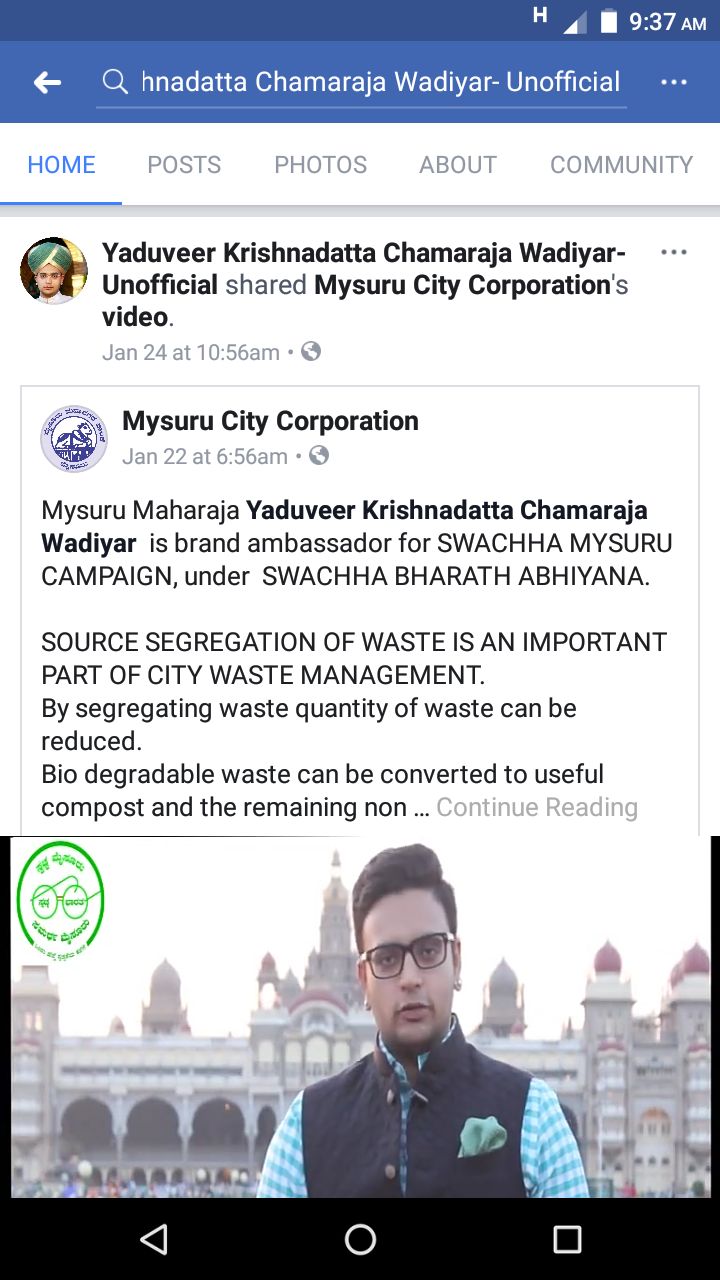Open the post options three-dot menu
The image size is (720, 1280).
pos(674,252)
